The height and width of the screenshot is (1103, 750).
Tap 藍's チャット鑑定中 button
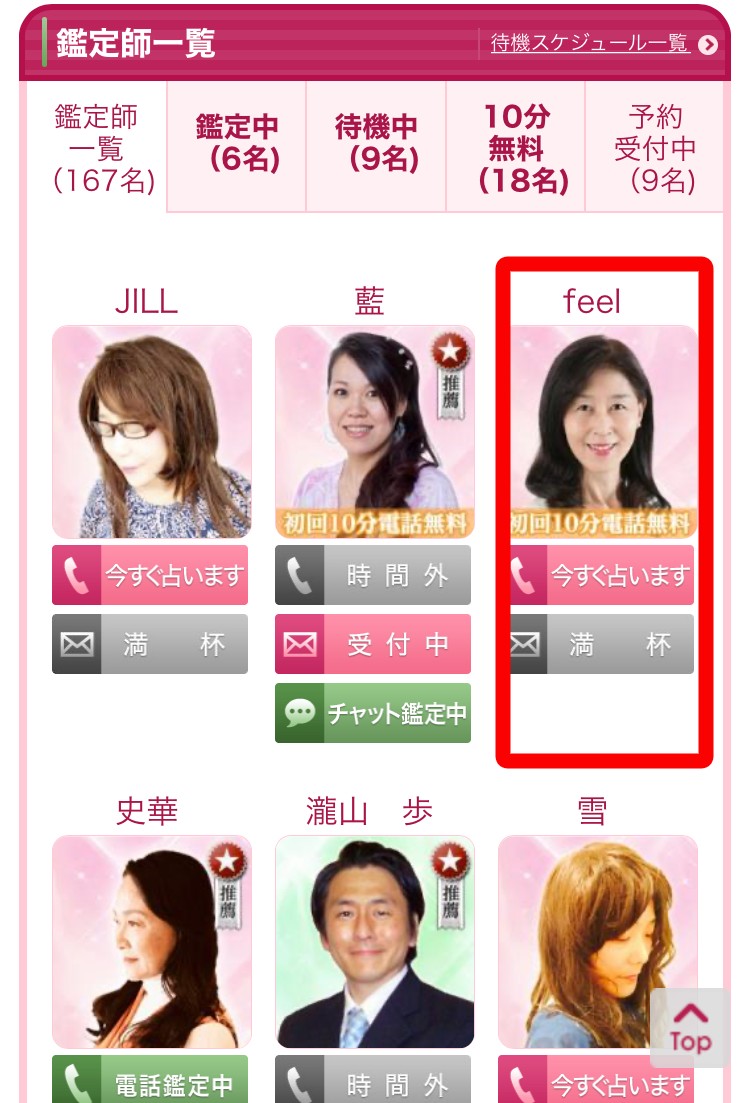pyautogui.click(x=373, y=713)
